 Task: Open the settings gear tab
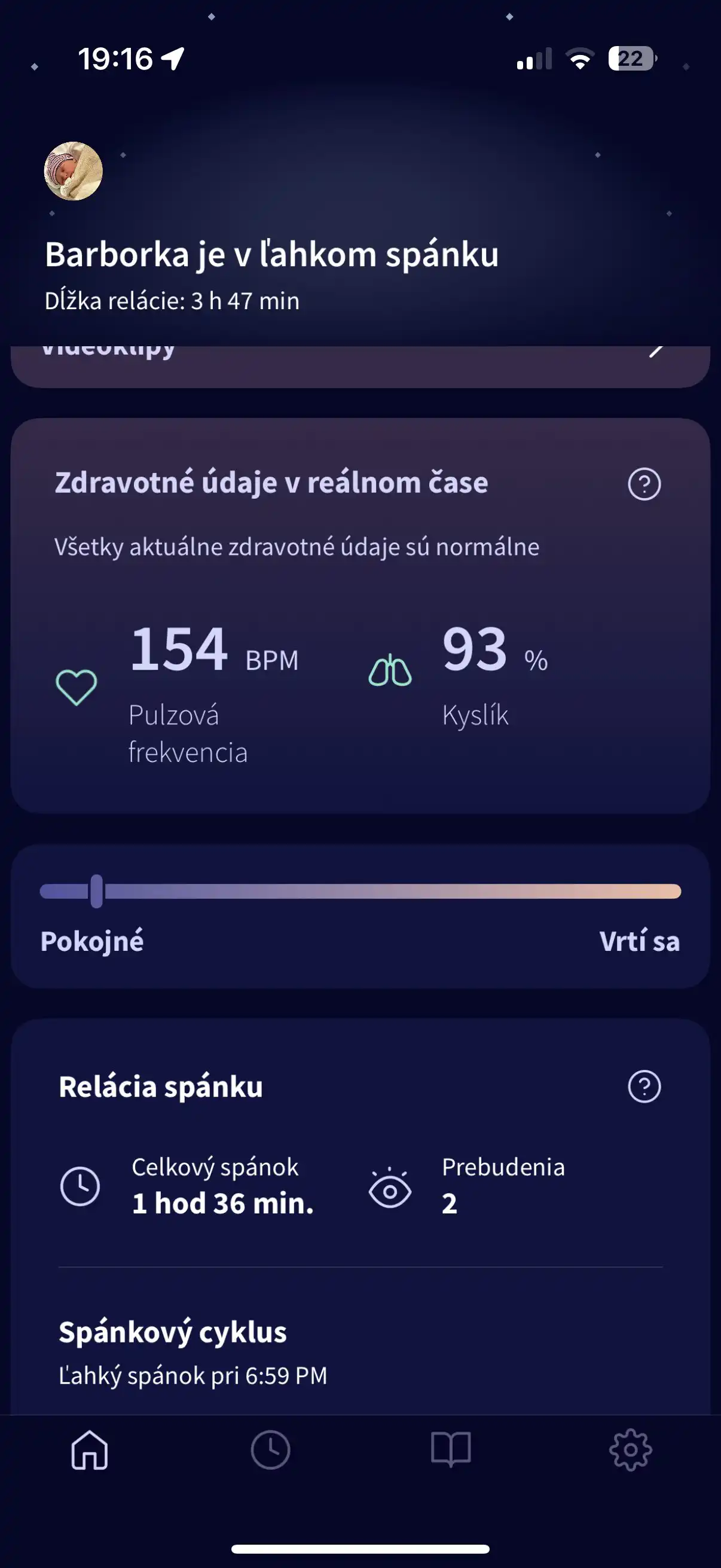click(630, 1450)
